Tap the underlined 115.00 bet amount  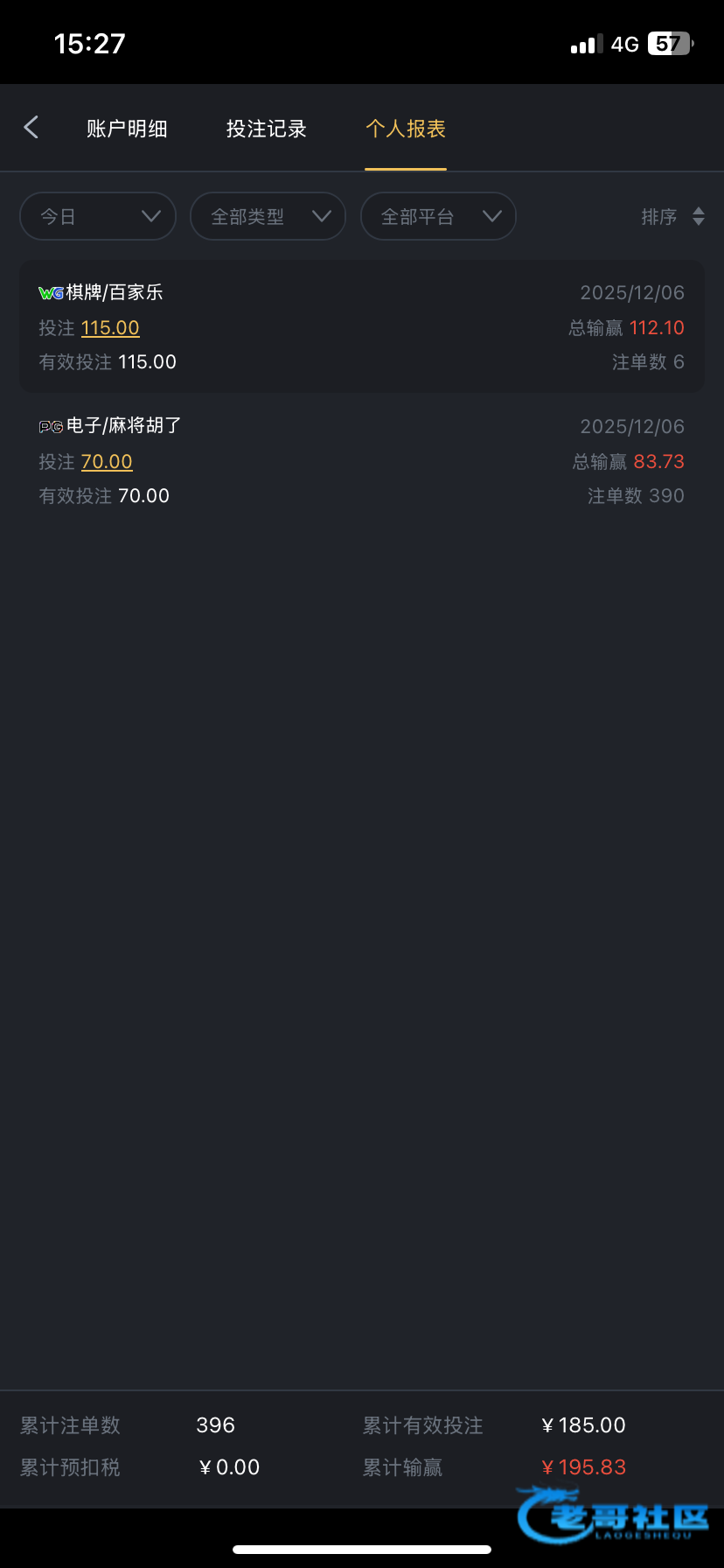pyautogui.click(x=110, y=328)
